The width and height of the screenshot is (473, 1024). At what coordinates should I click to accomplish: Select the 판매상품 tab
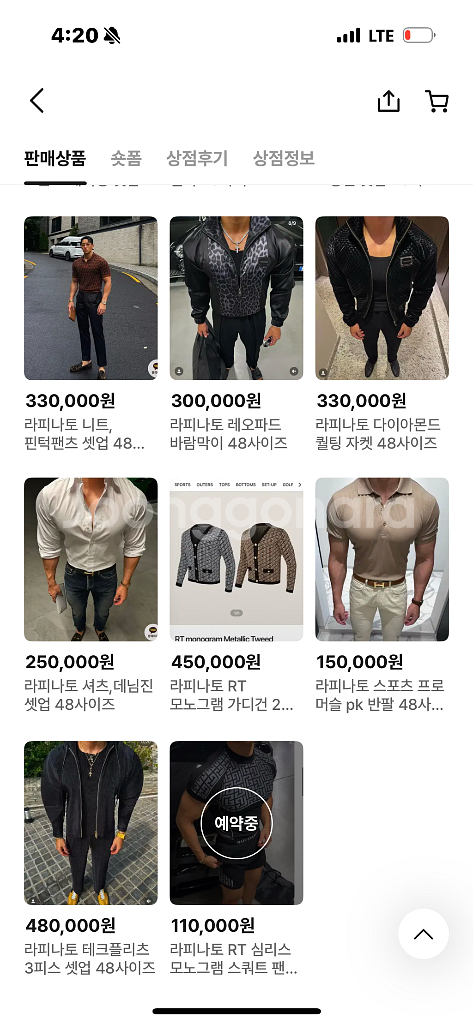tap(55, 157)
